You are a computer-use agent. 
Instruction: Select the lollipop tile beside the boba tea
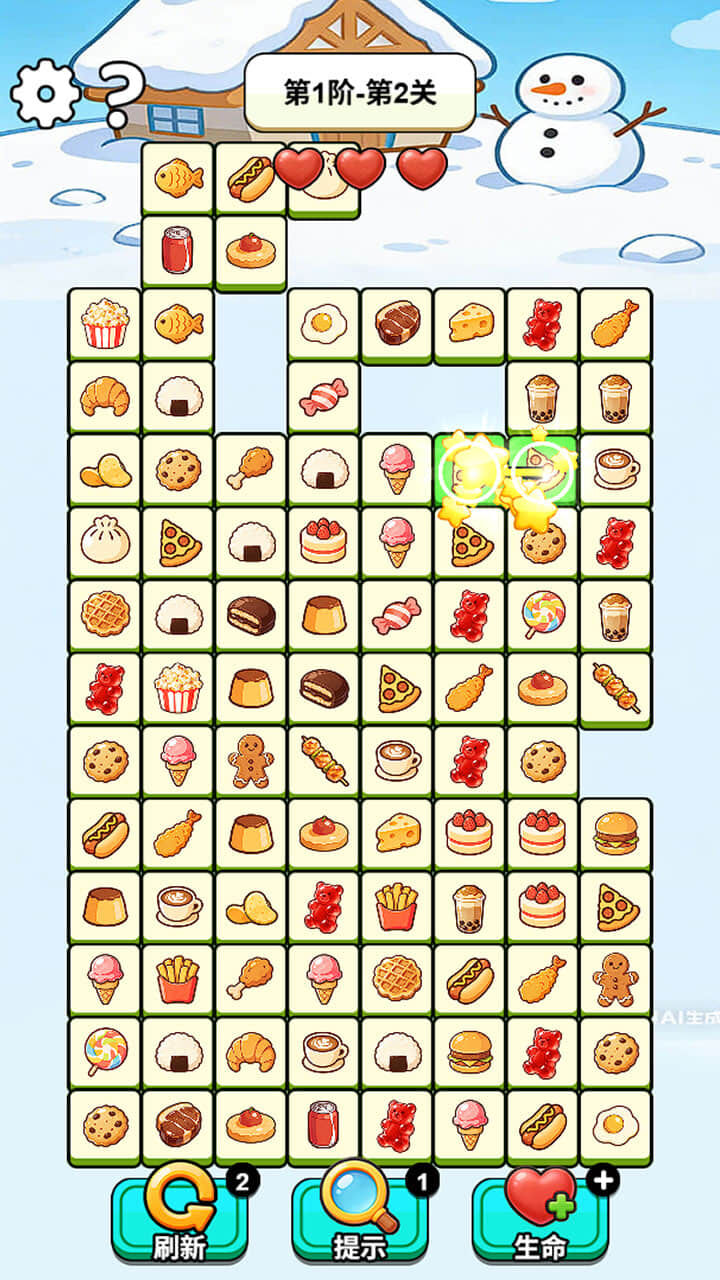coord(543,614)
